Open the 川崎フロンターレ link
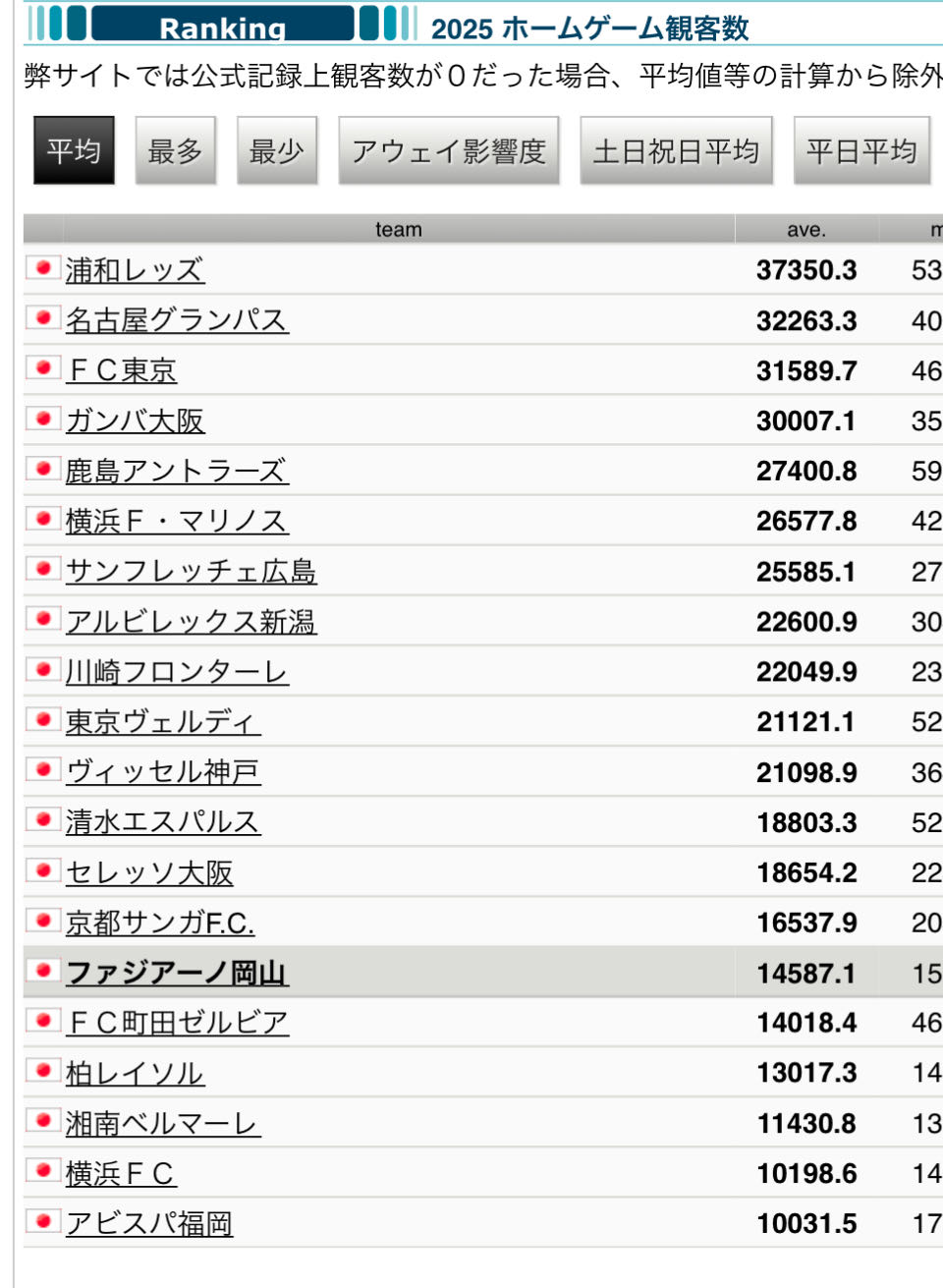 pos(177,672)
